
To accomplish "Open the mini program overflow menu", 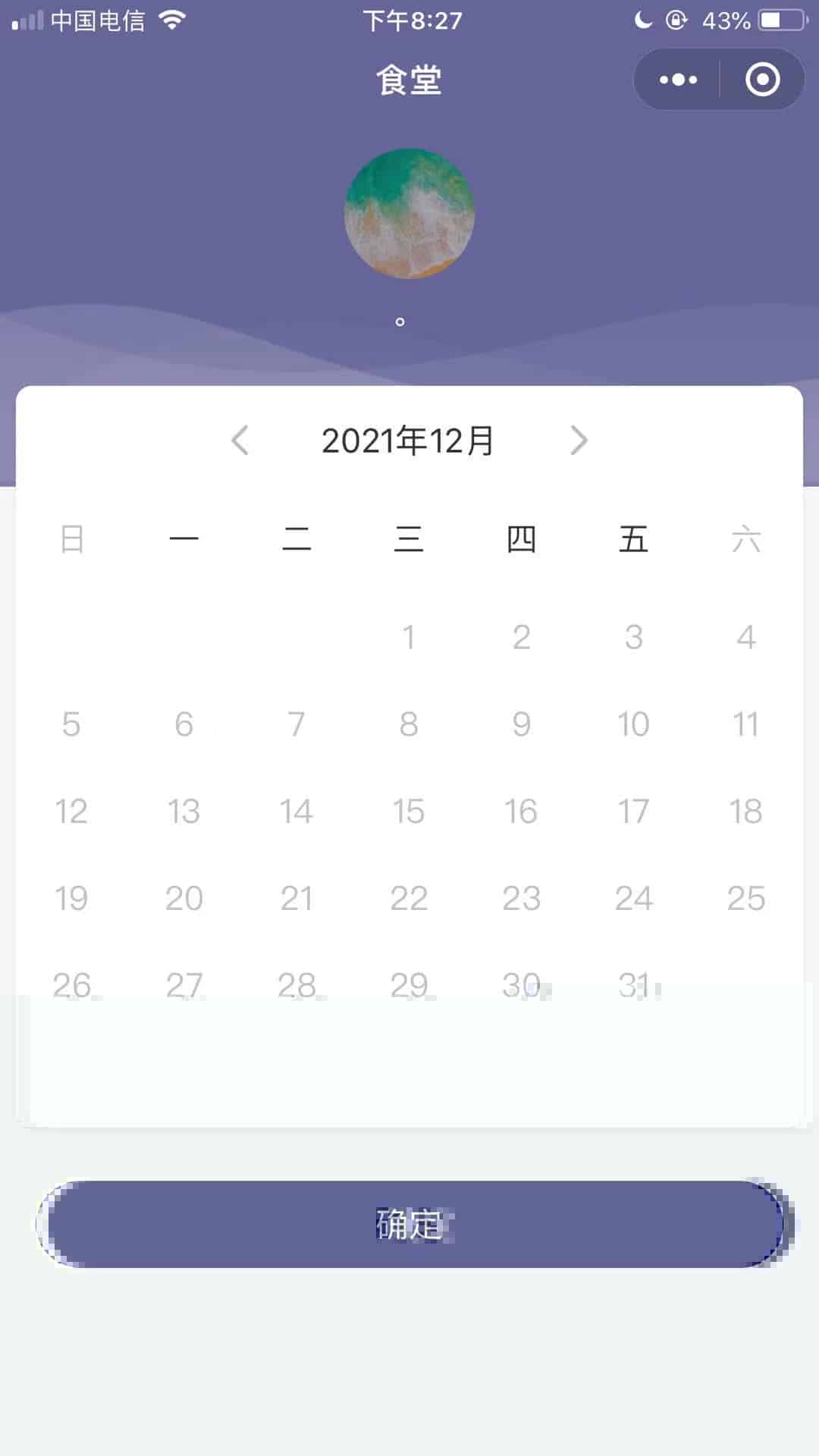I will (x=678, y=80).
